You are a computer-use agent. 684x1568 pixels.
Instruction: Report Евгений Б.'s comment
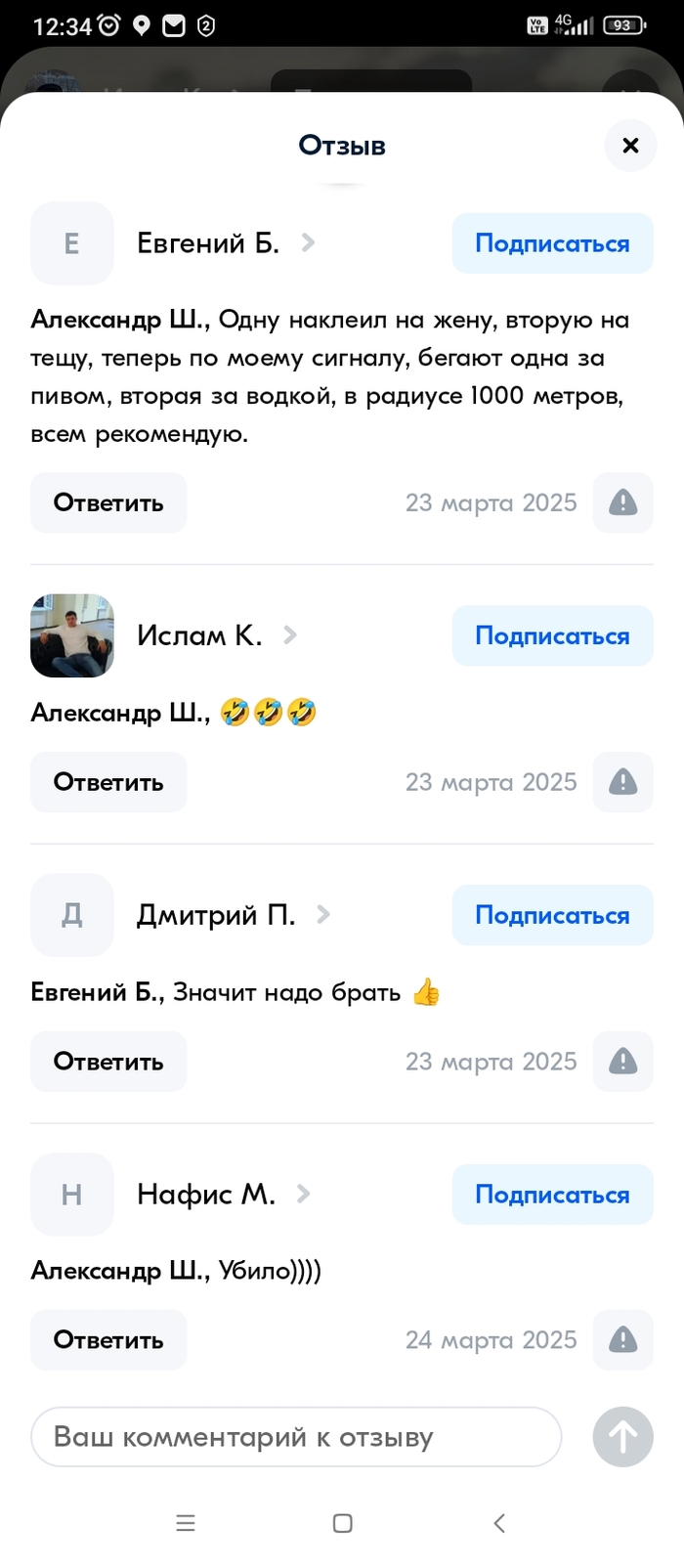(x=622, y=502)
